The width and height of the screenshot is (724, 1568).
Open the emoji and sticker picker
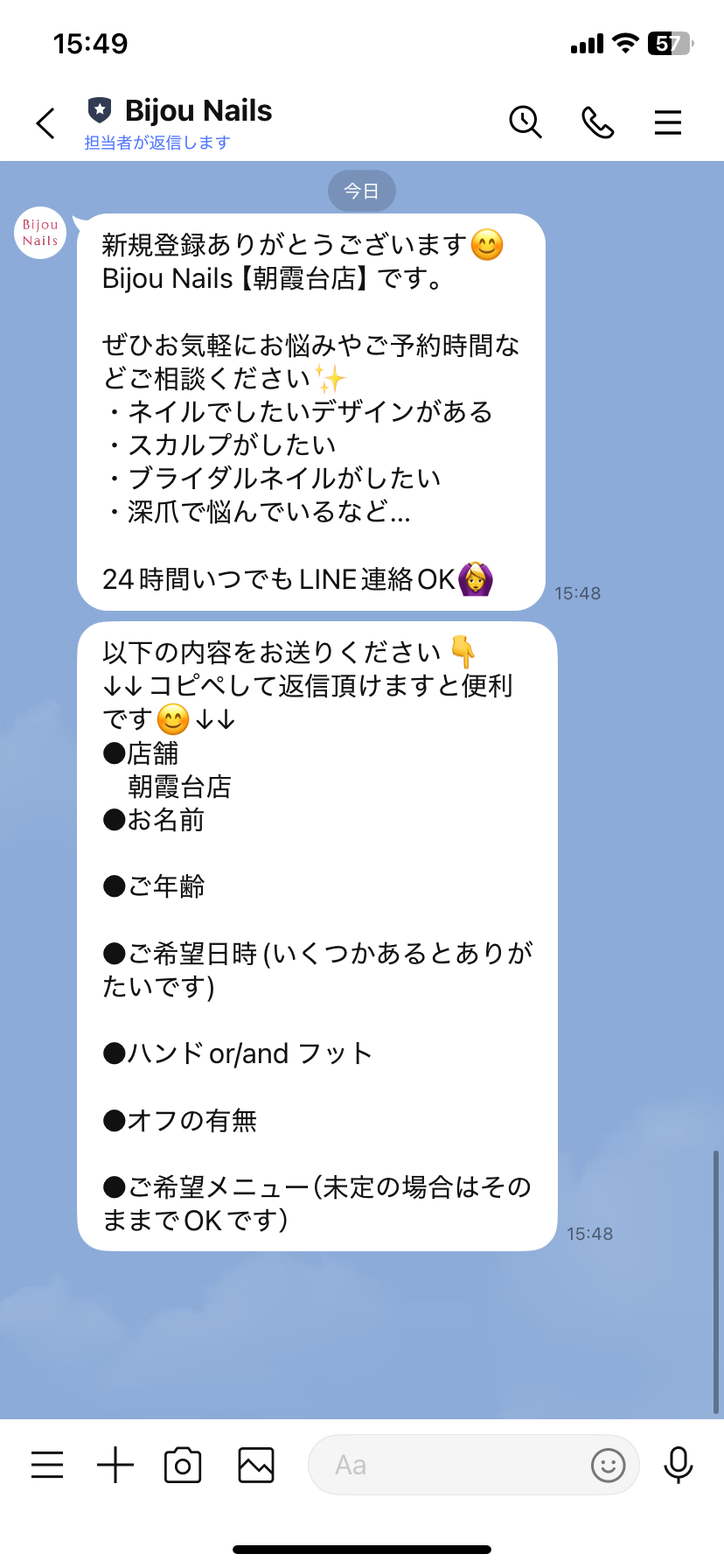pos(608,1465)
